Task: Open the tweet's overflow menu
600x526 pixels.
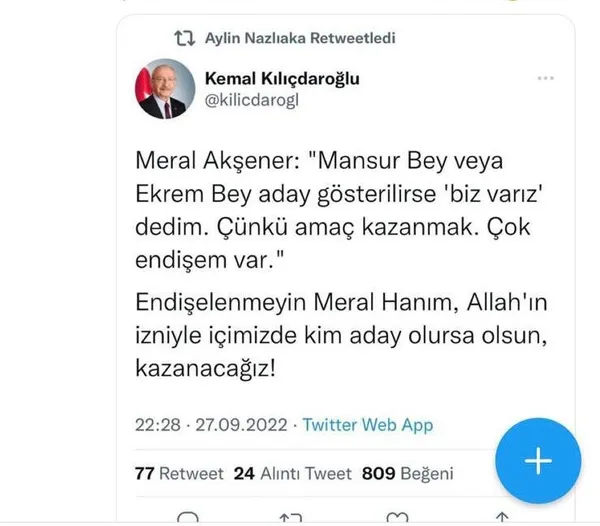Action: pyautogui.click(x=545, y=78)
